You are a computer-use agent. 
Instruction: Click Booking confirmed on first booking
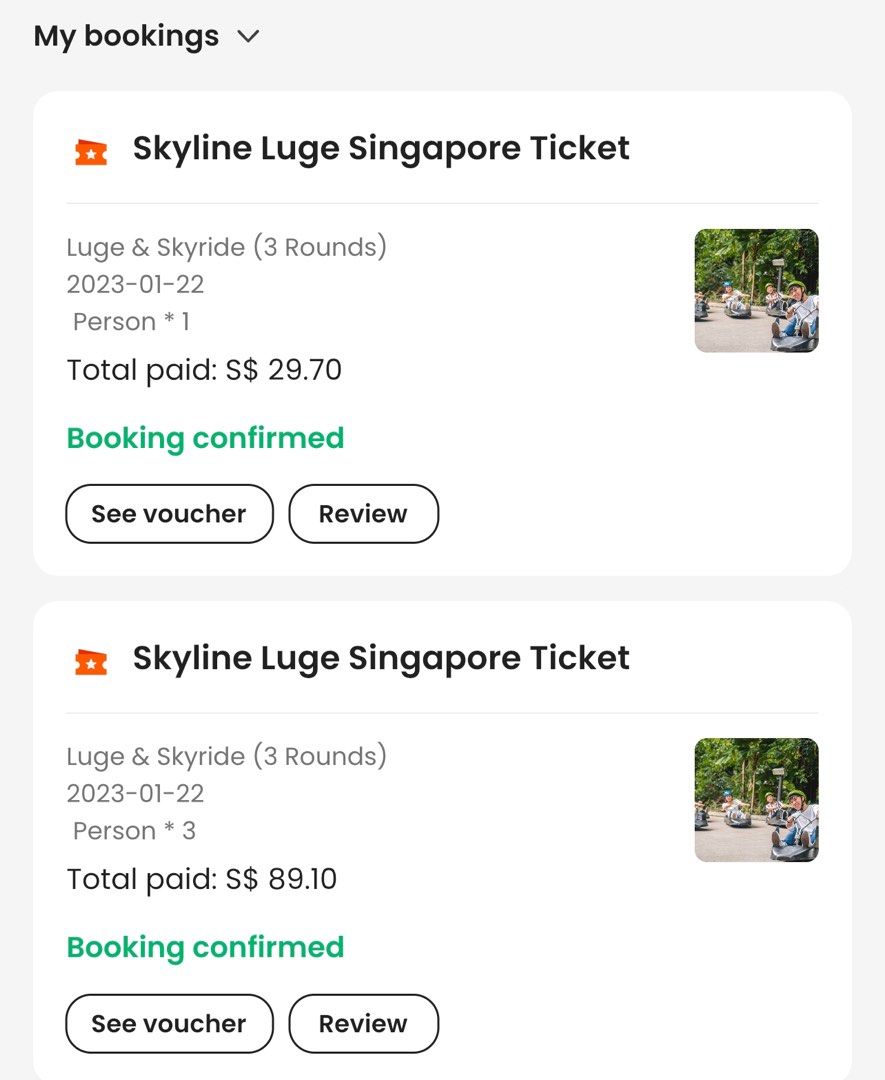point(204,438)
